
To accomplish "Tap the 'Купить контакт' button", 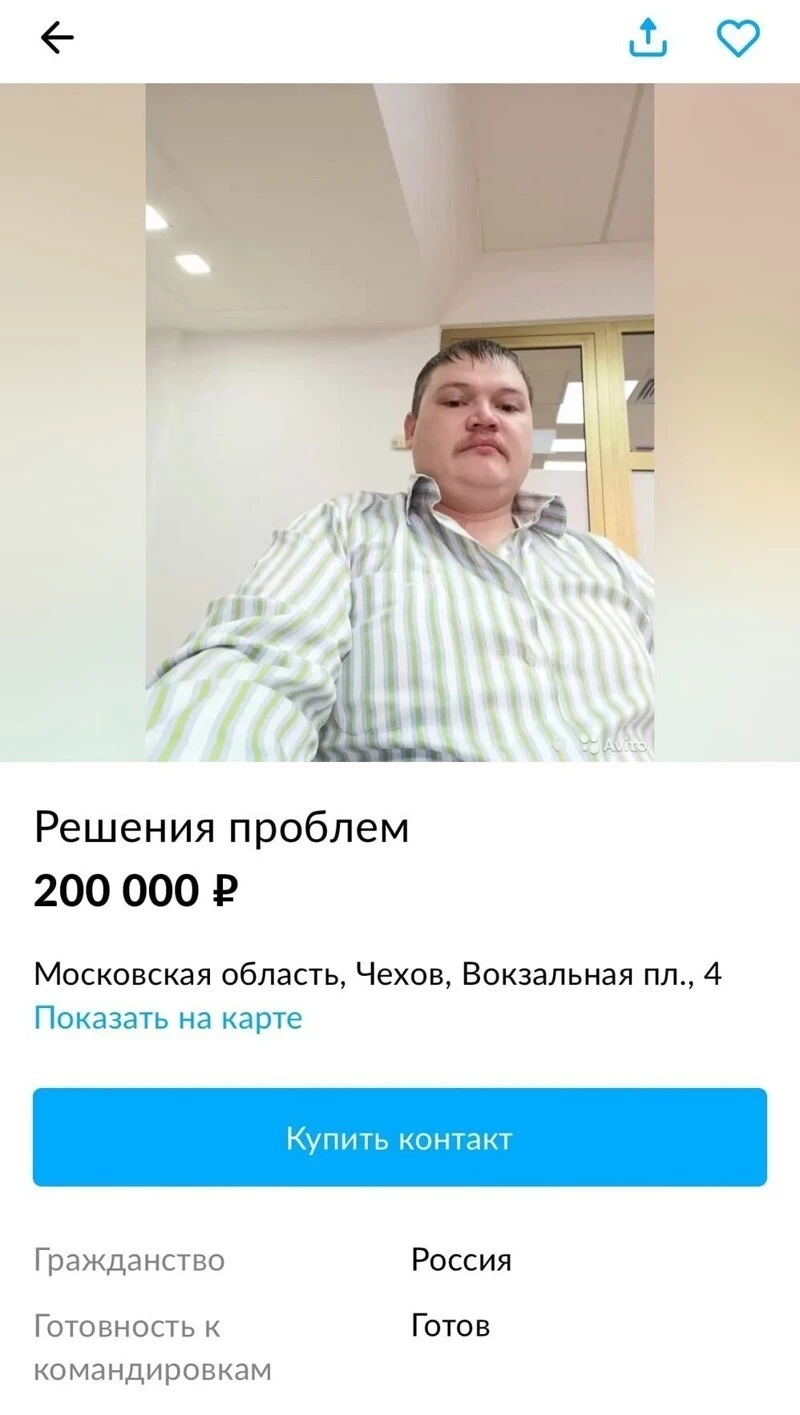I will click(x=400, y=1138).
